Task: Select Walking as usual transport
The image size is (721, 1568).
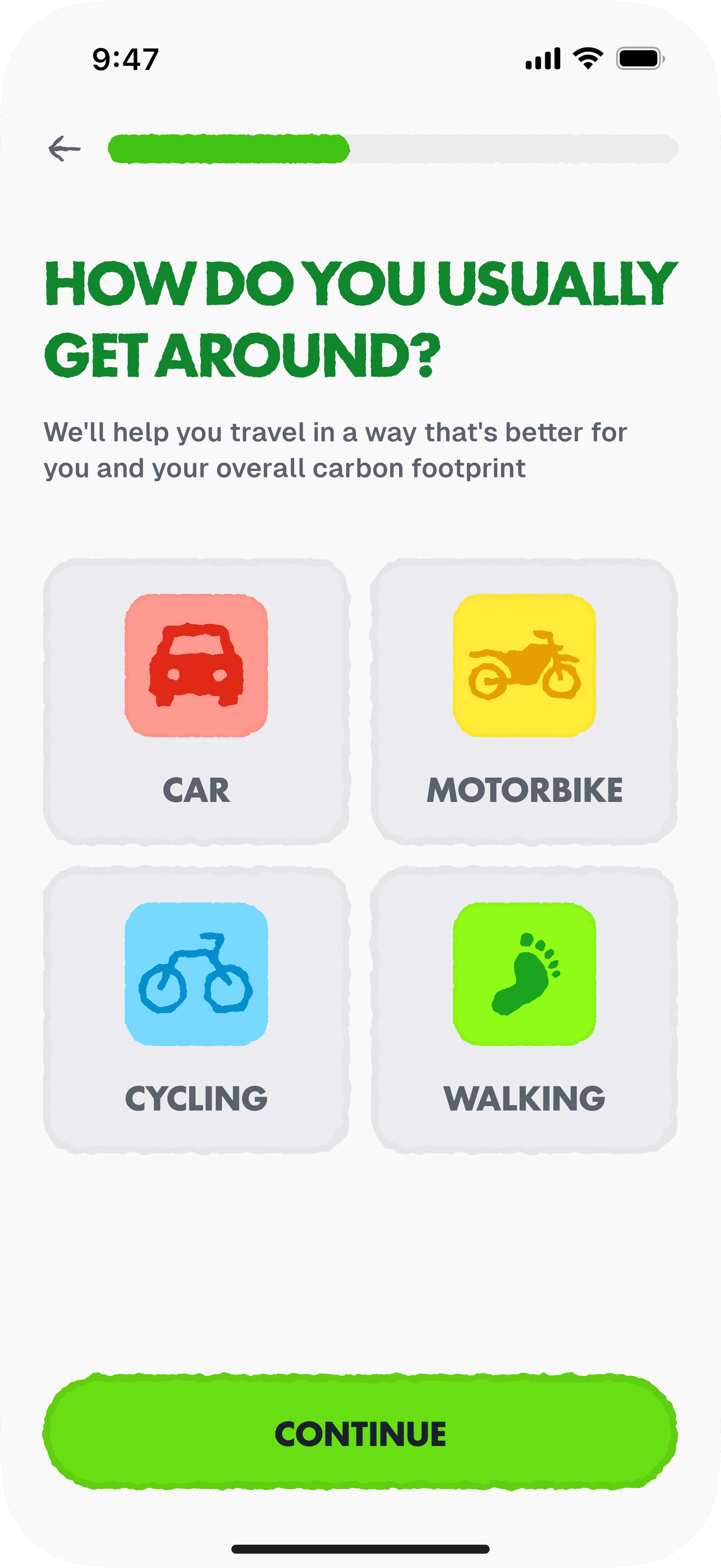Action: coord(524,1010)
